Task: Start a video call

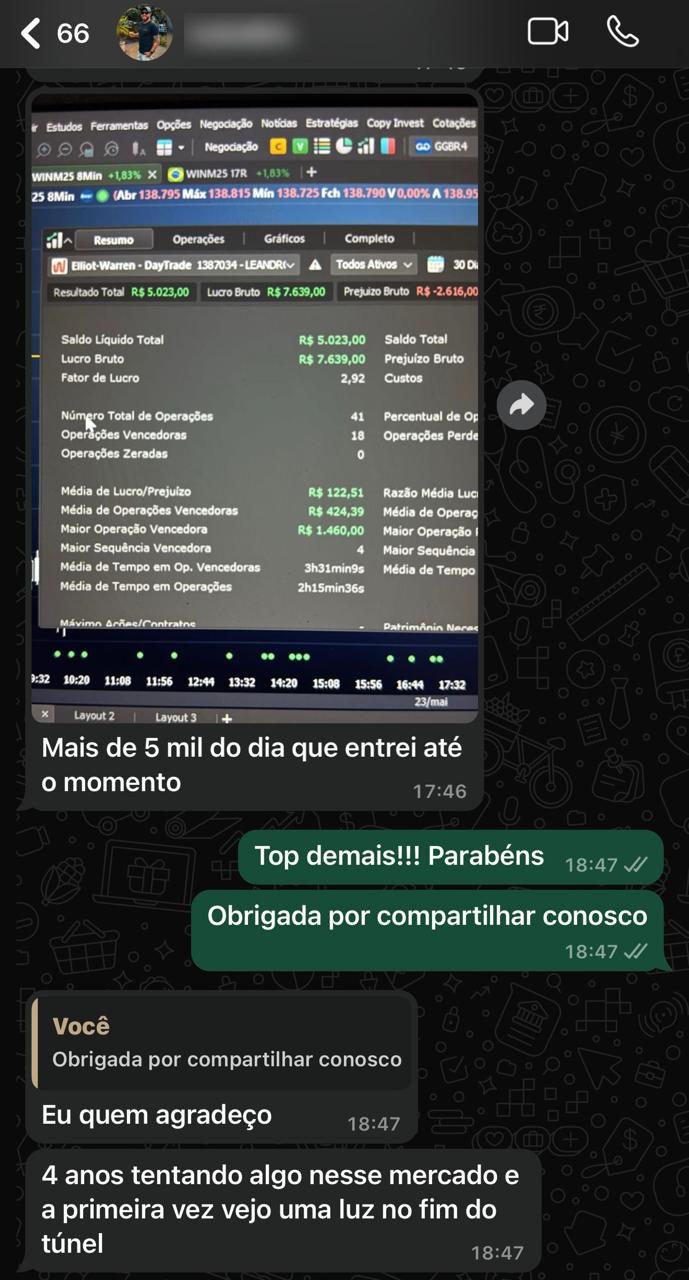Action: click(548, 32)
